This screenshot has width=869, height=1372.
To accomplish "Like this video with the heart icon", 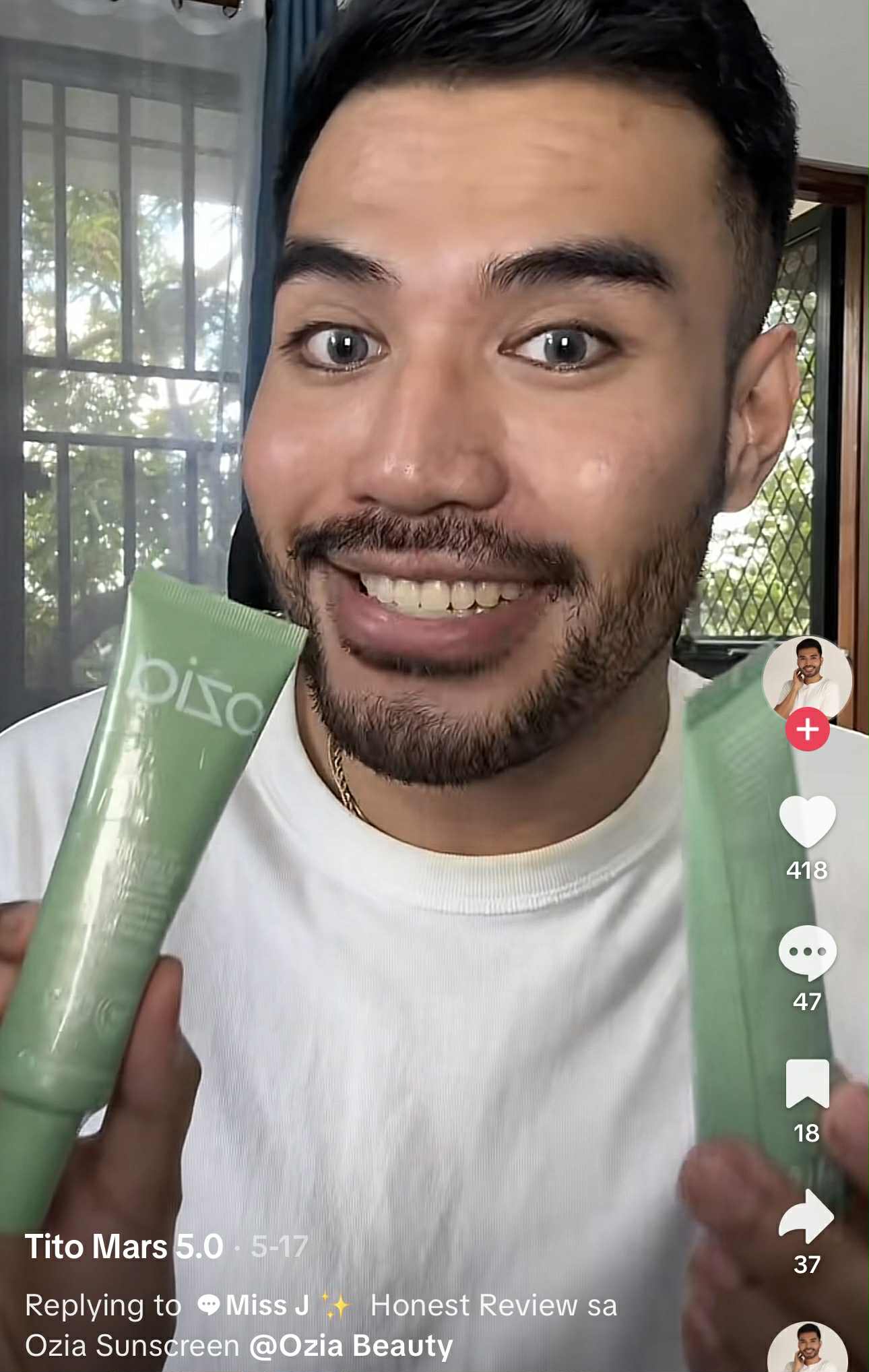I will [x=807, y=821].
